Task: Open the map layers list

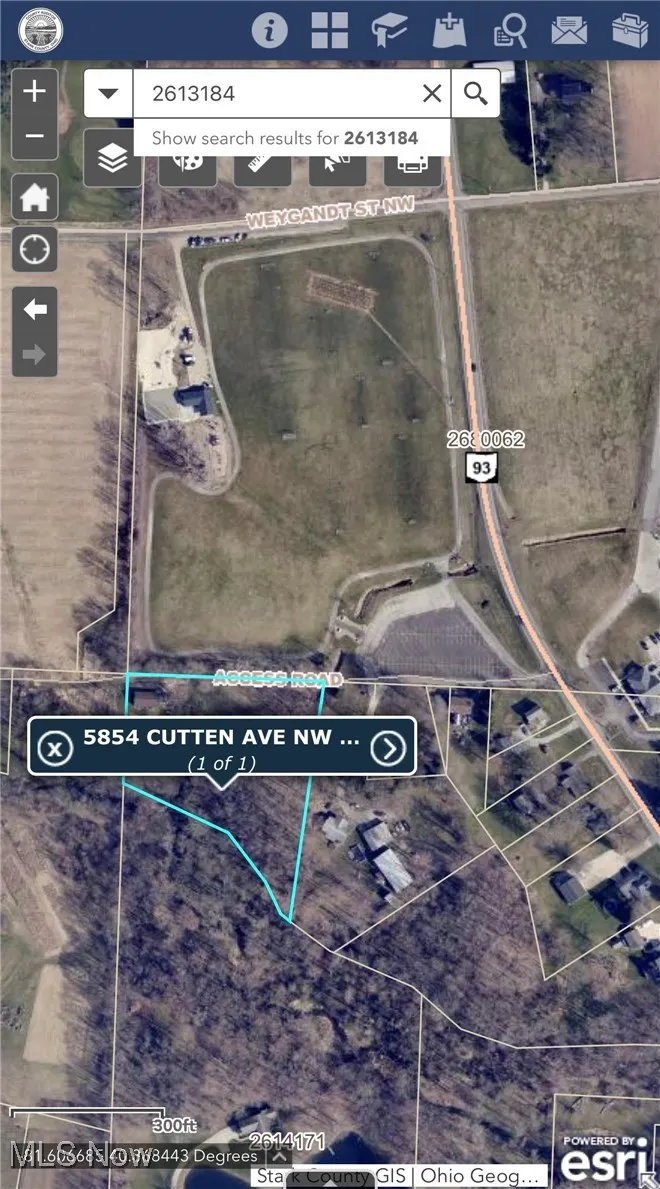Action: (x=112, y=158)
